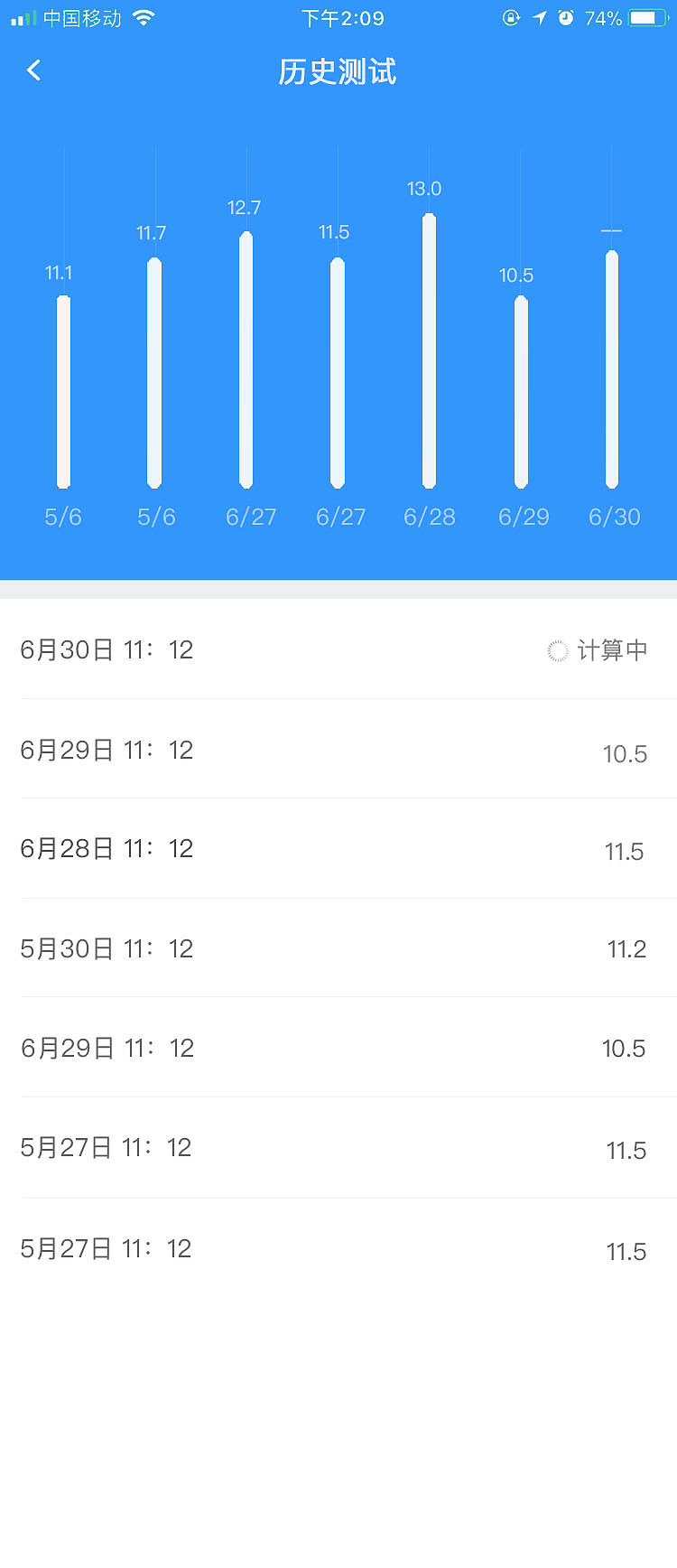Tap the 10.5 bar for 6/29

click(x=521, y=393)
